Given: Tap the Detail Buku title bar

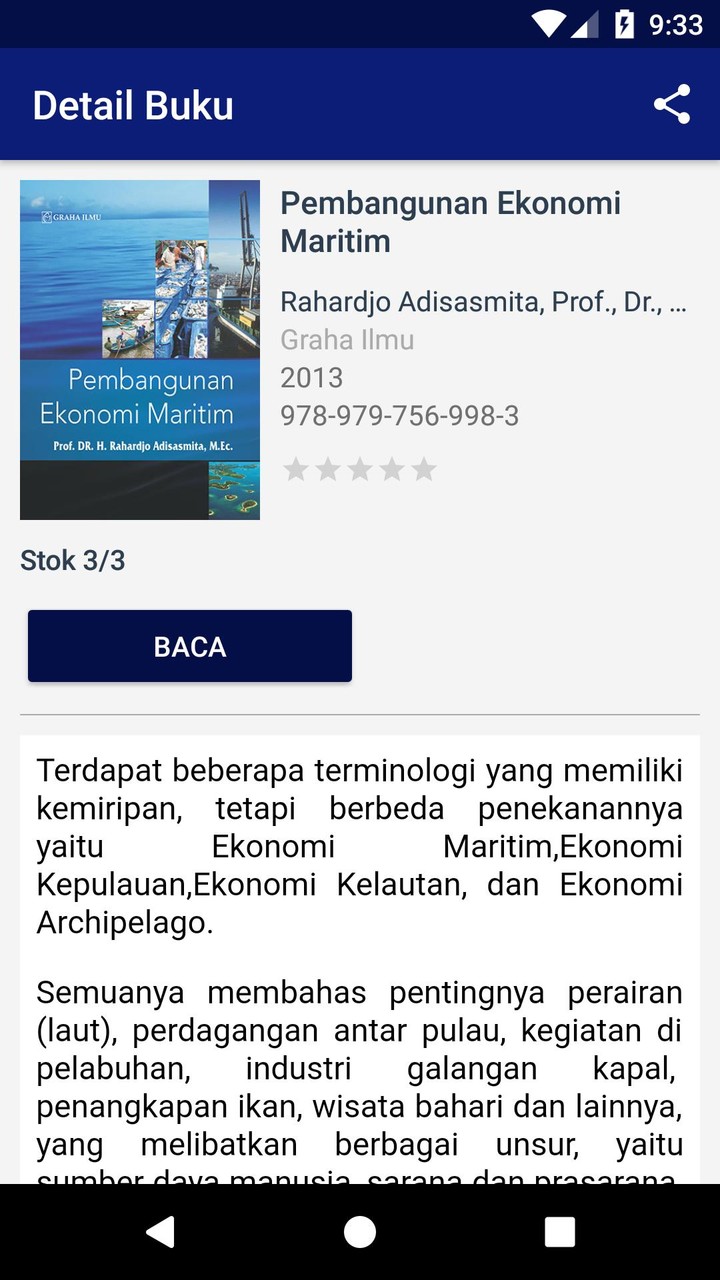Looking at the screenshot, I should 133,104.
